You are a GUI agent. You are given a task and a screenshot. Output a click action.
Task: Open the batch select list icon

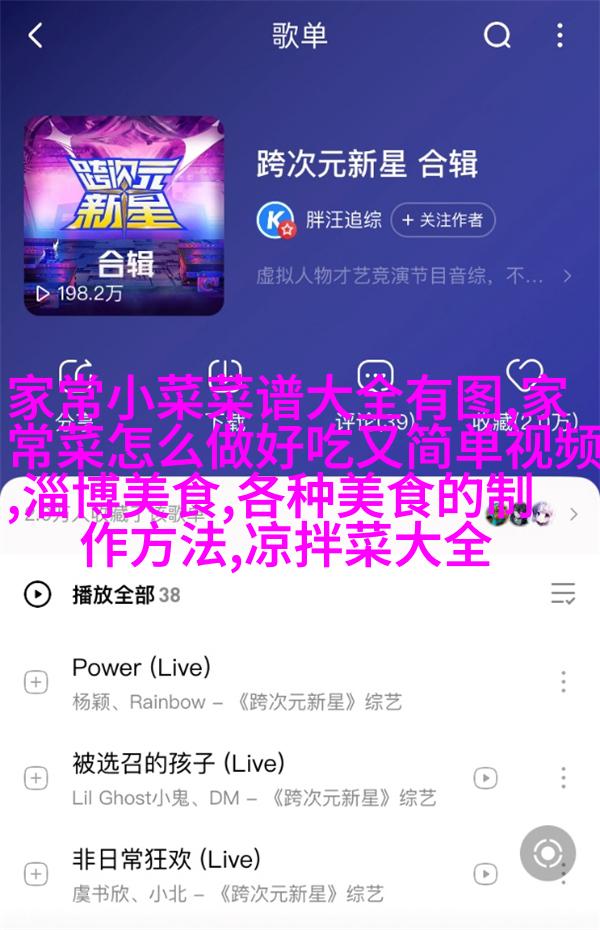563,595
